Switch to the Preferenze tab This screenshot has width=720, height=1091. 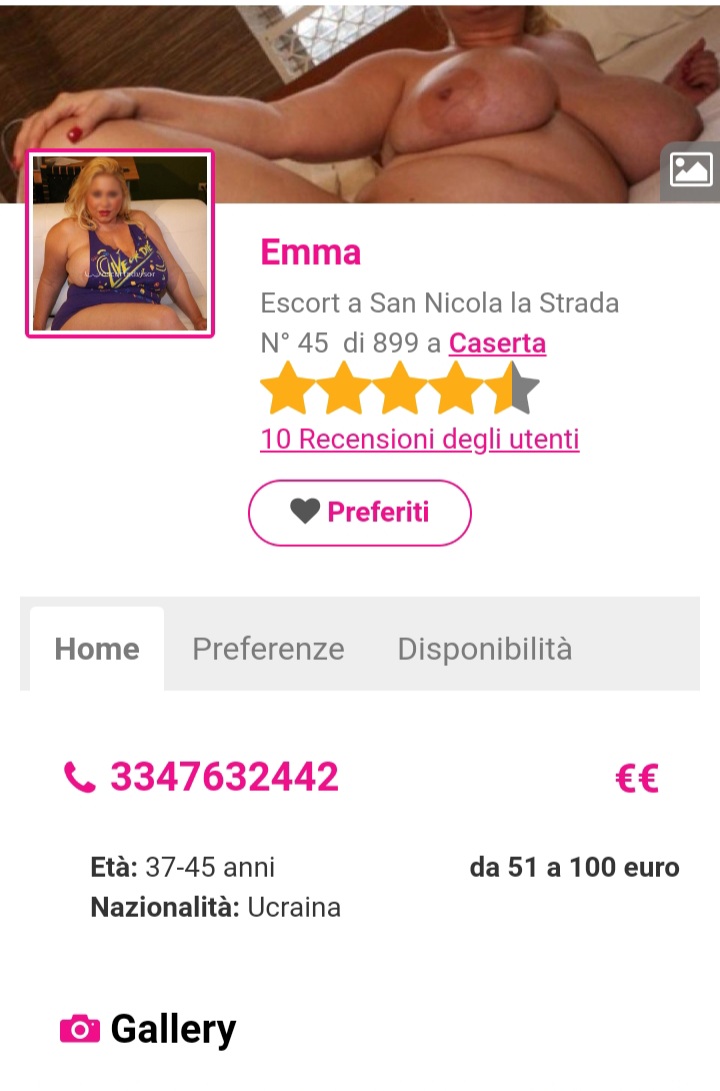pyautogui.click(x=268, y=649)
